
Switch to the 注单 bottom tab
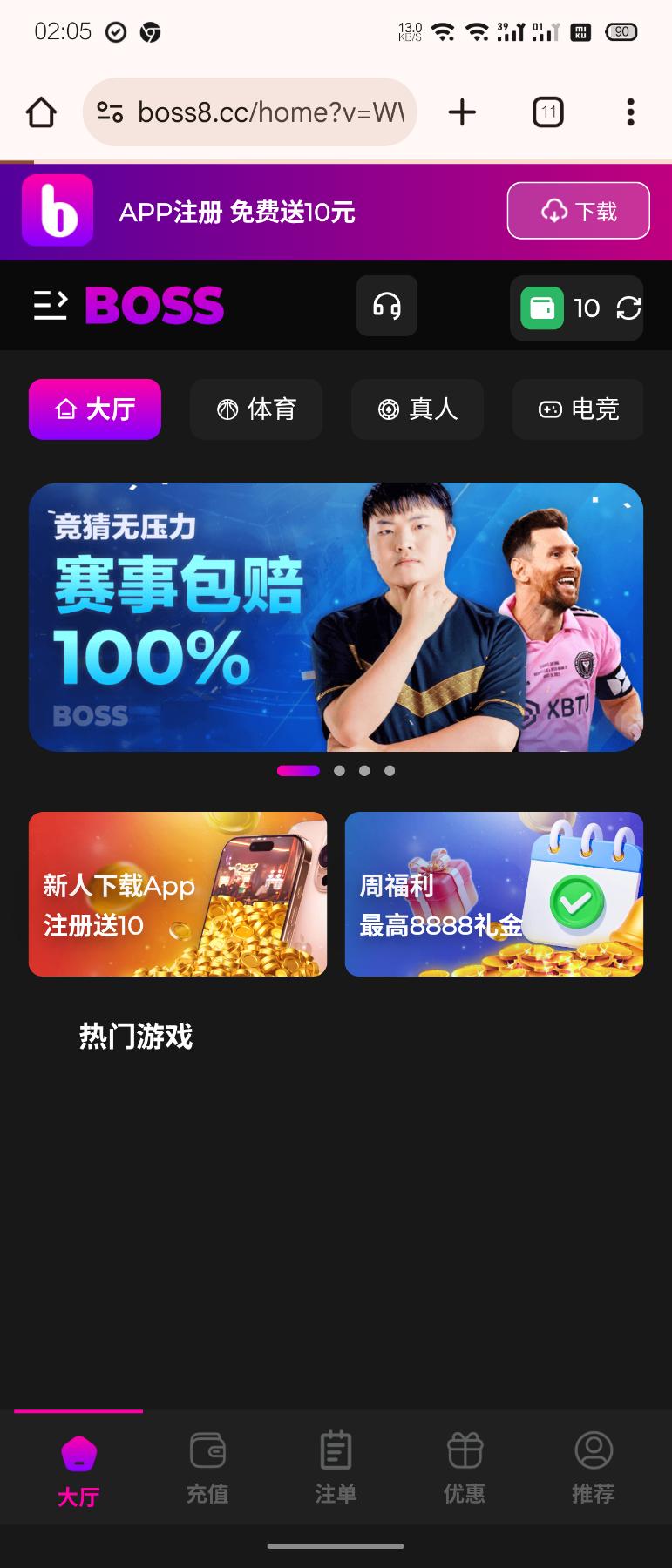(336, 1469)
